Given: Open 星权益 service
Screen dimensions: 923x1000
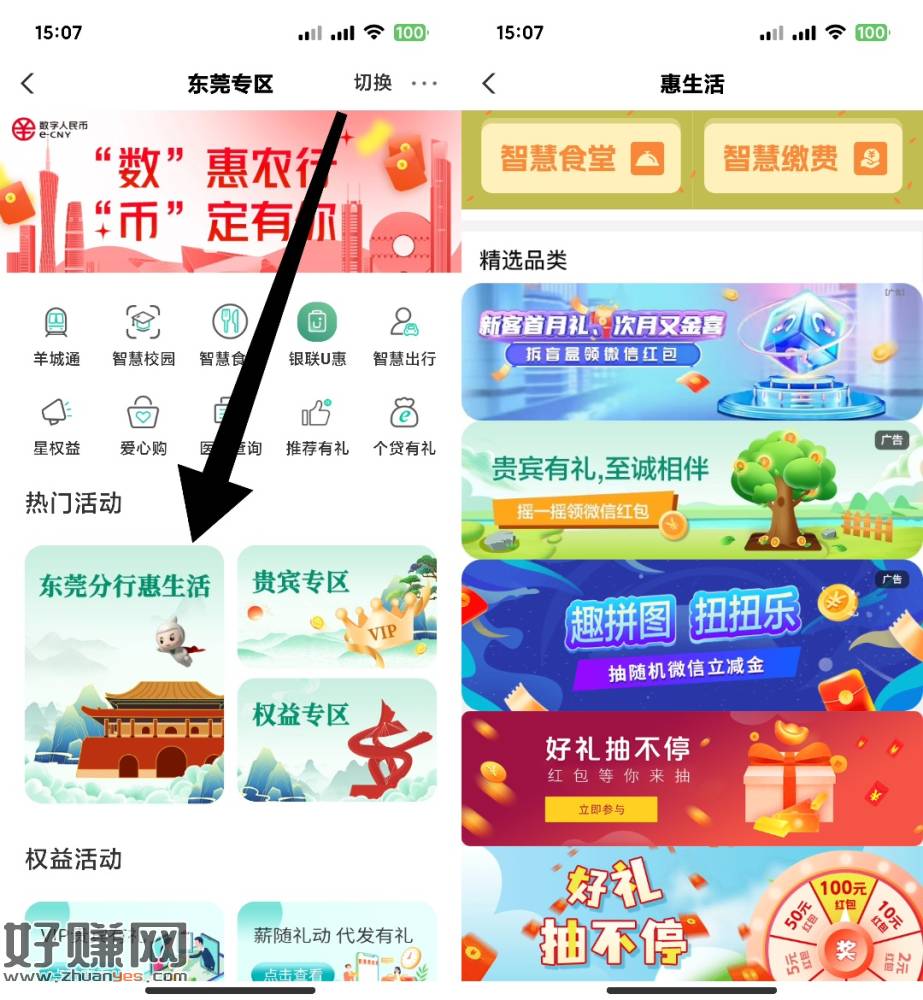Looking at the screenshot, I should point(56,425).
